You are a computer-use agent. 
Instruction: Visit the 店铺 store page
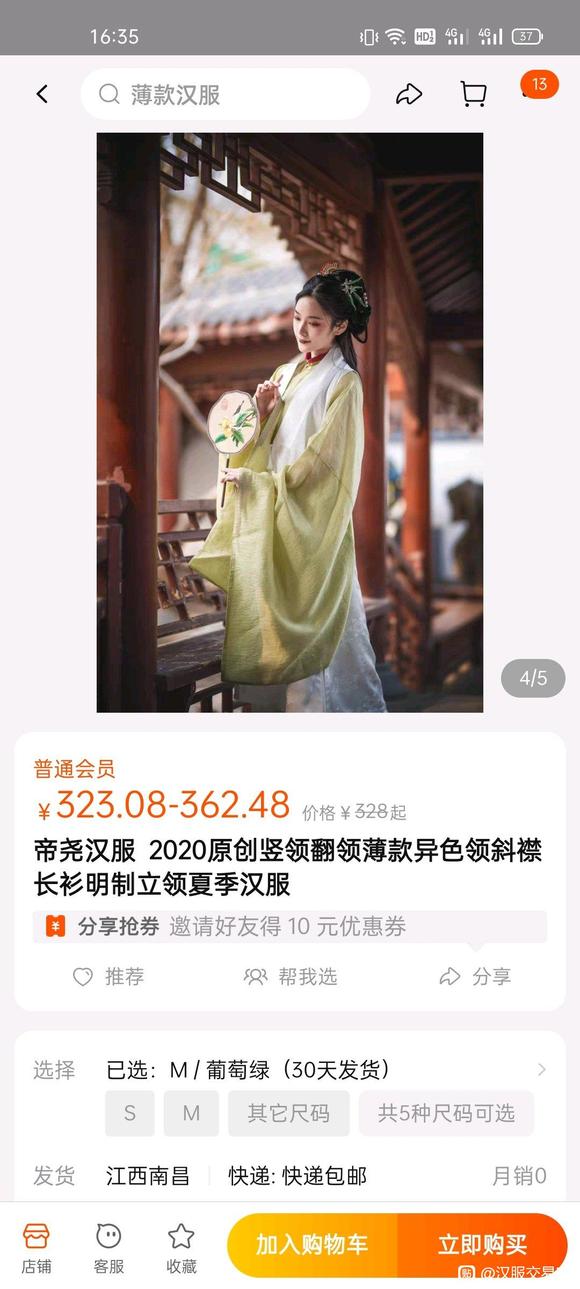pyautogui.click(x=37, y=1247)
